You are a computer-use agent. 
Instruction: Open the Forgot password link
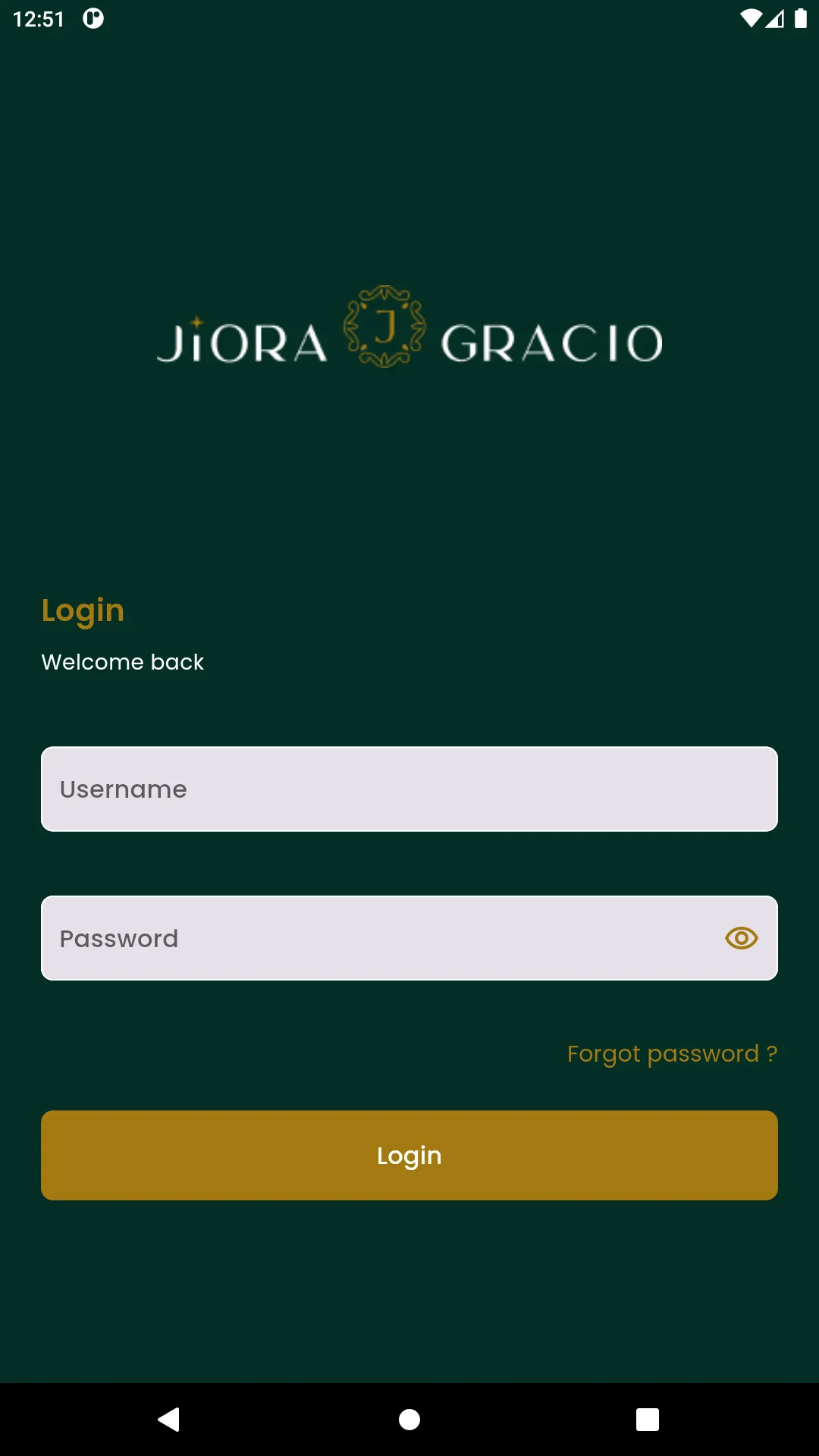coord(672,1053)
